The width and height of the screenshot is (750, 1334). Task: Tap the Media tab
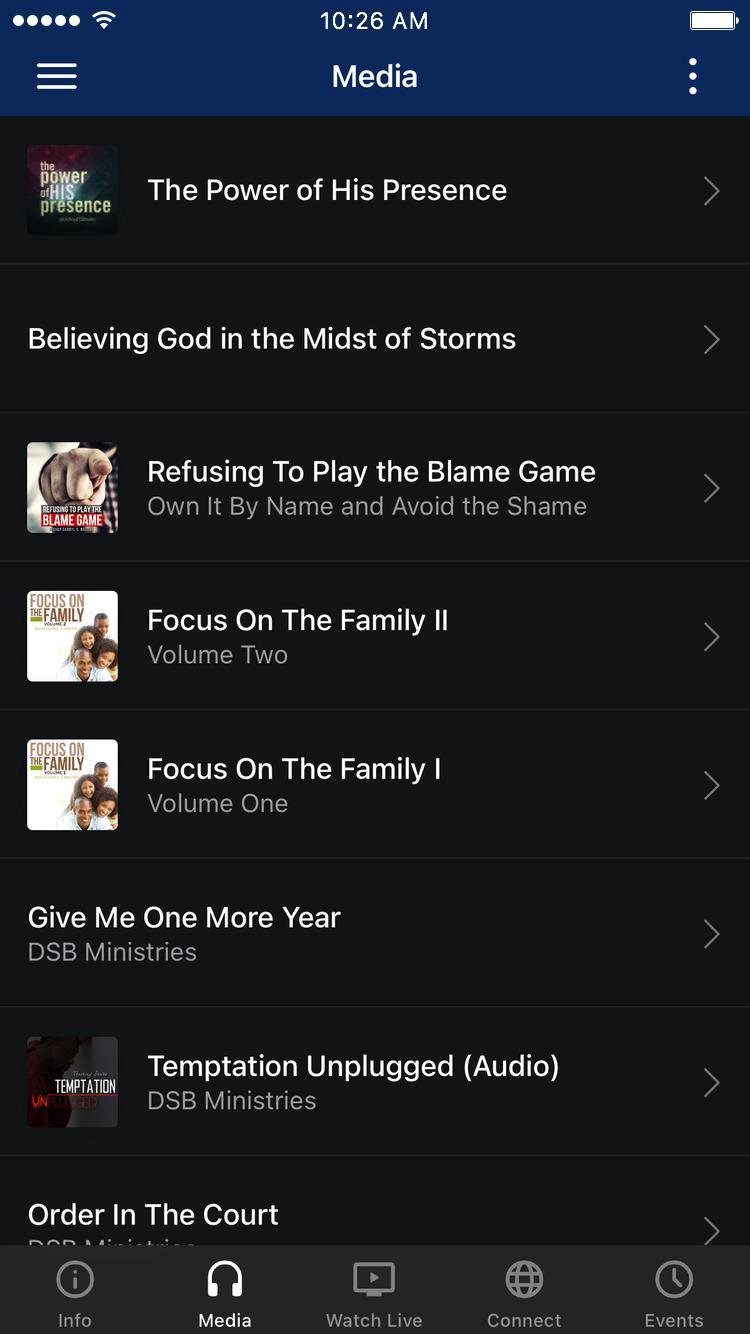(x=225, y=1294)
